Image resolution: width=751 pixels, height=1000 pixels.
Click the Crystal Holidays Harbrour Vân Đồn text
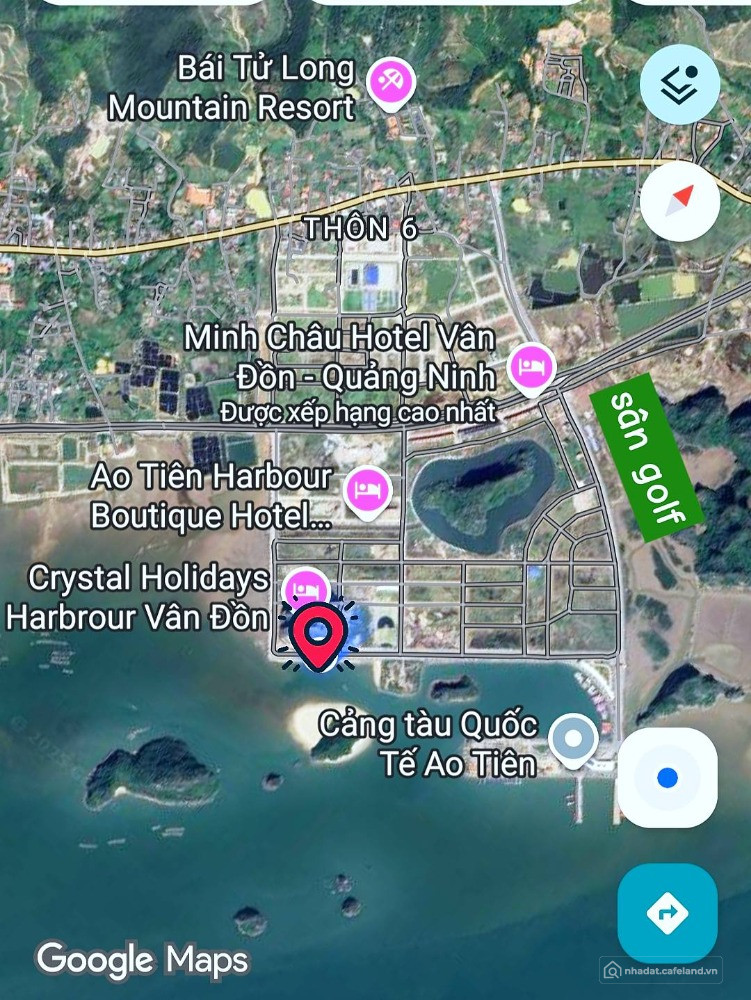(x=140, y=598)
